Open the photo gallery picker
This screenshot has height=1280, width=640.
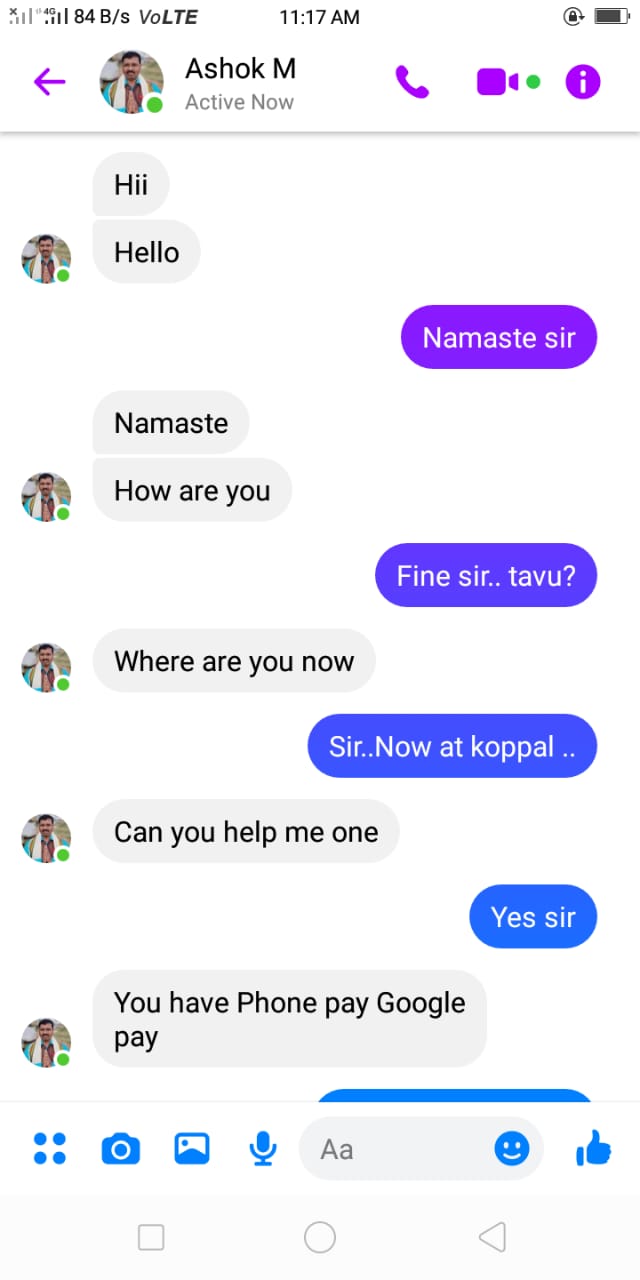192,1149
